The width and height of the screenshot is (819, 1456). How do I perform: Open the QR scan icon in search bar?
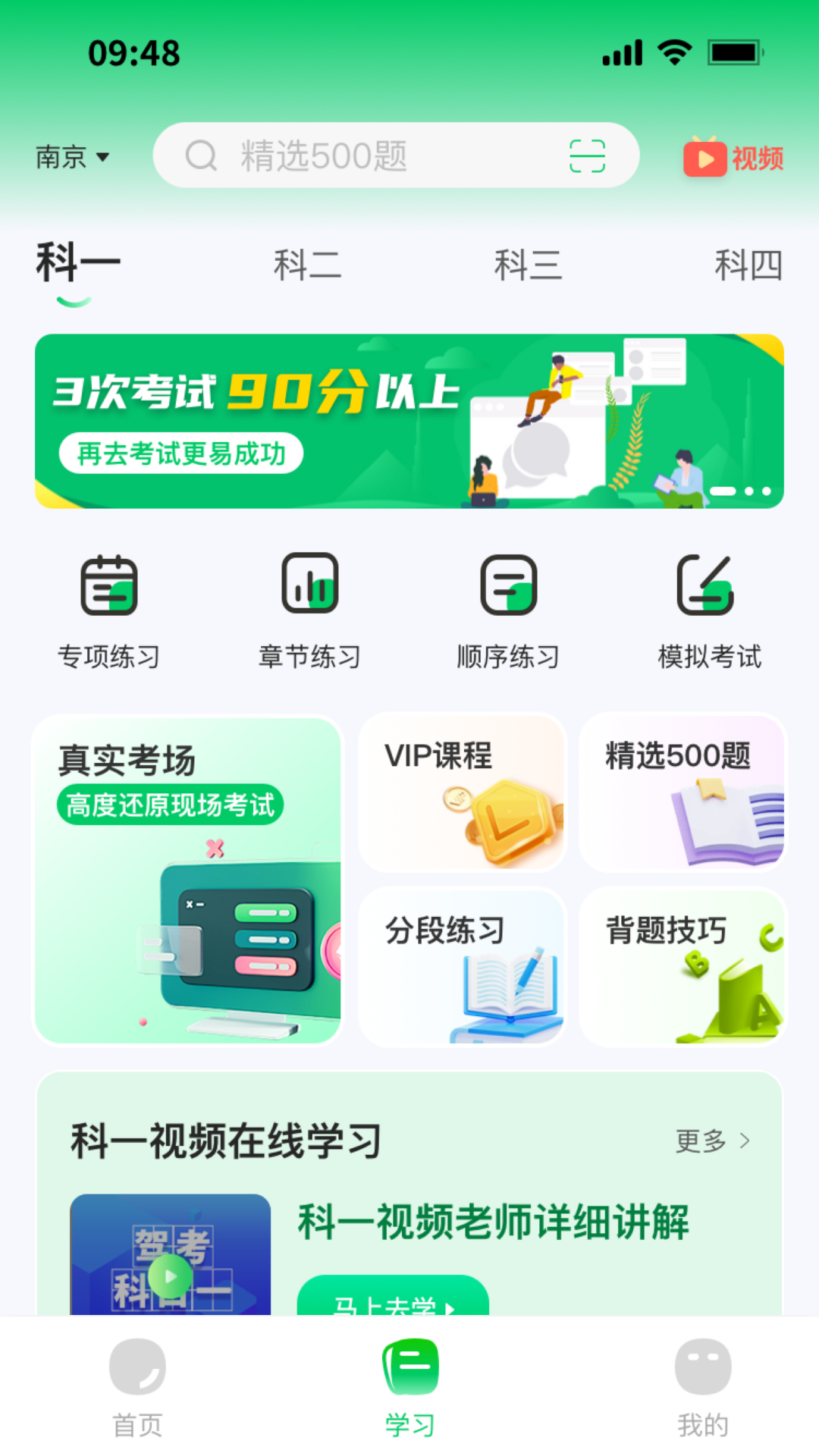[x=588, y=155]
